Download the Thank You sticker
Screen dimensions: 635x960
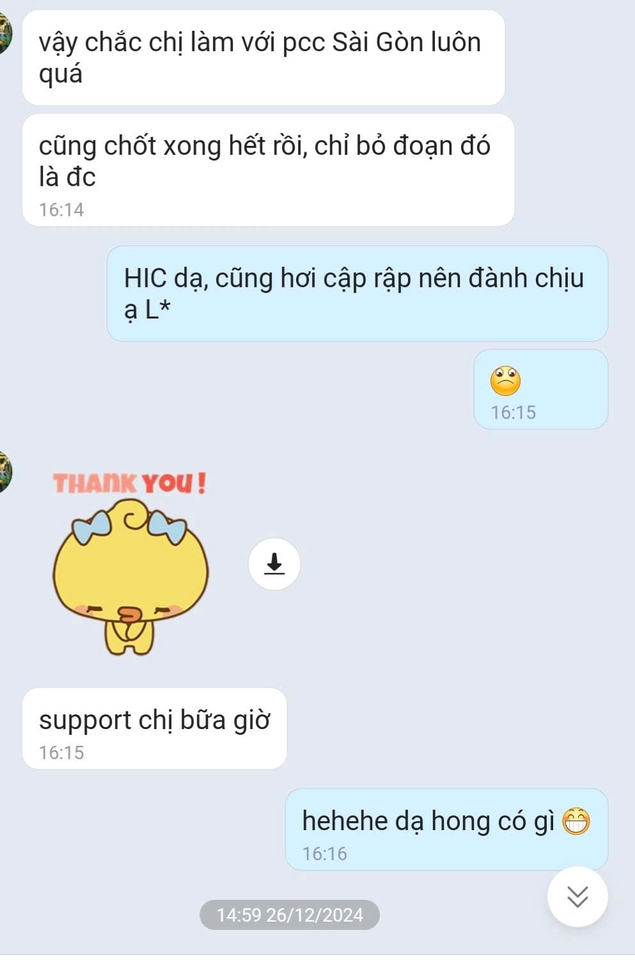tap(274, 564)
